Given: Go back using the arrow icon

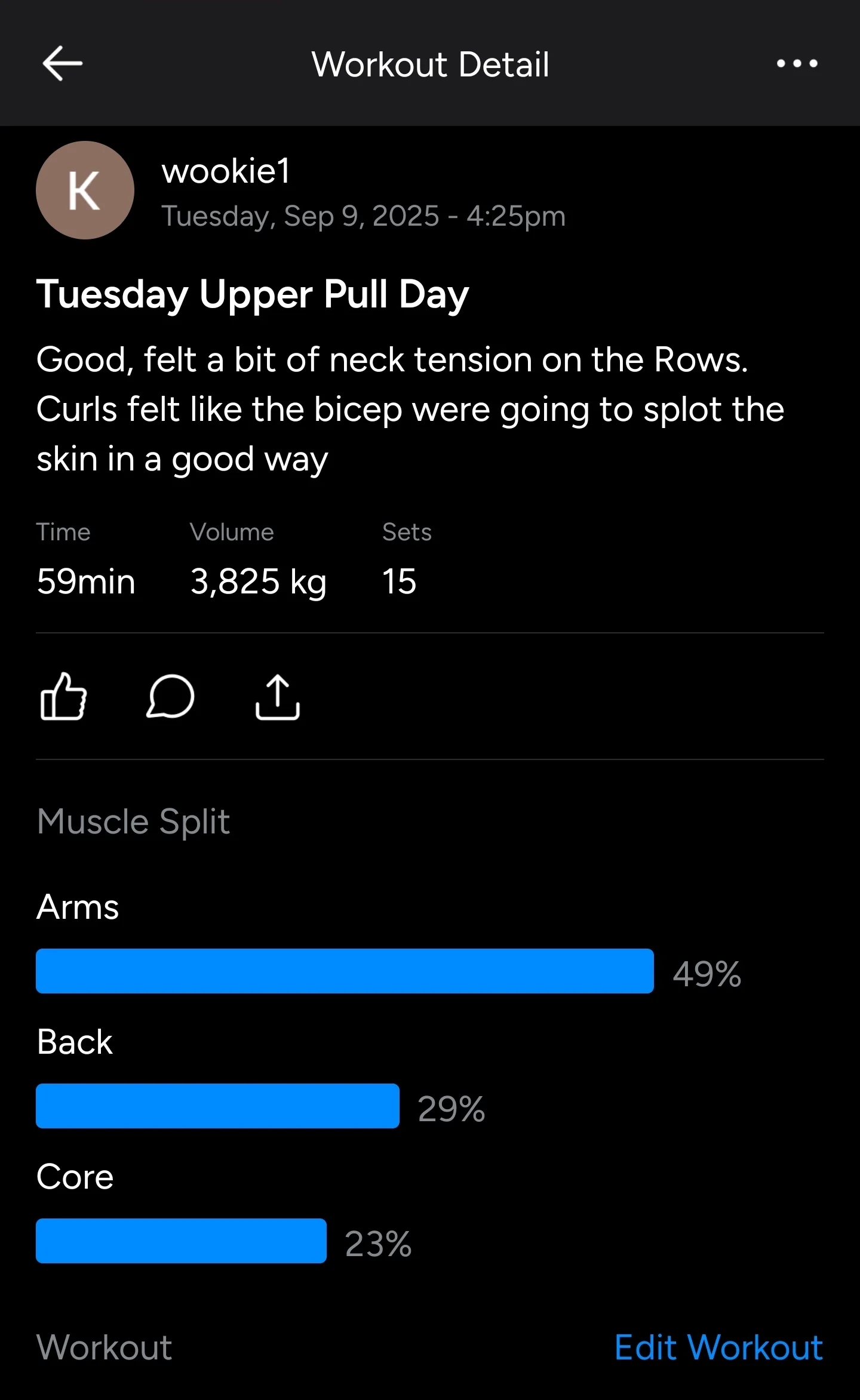Looking at the screenshot, I should pyautogui.click(x=63, y=63).
